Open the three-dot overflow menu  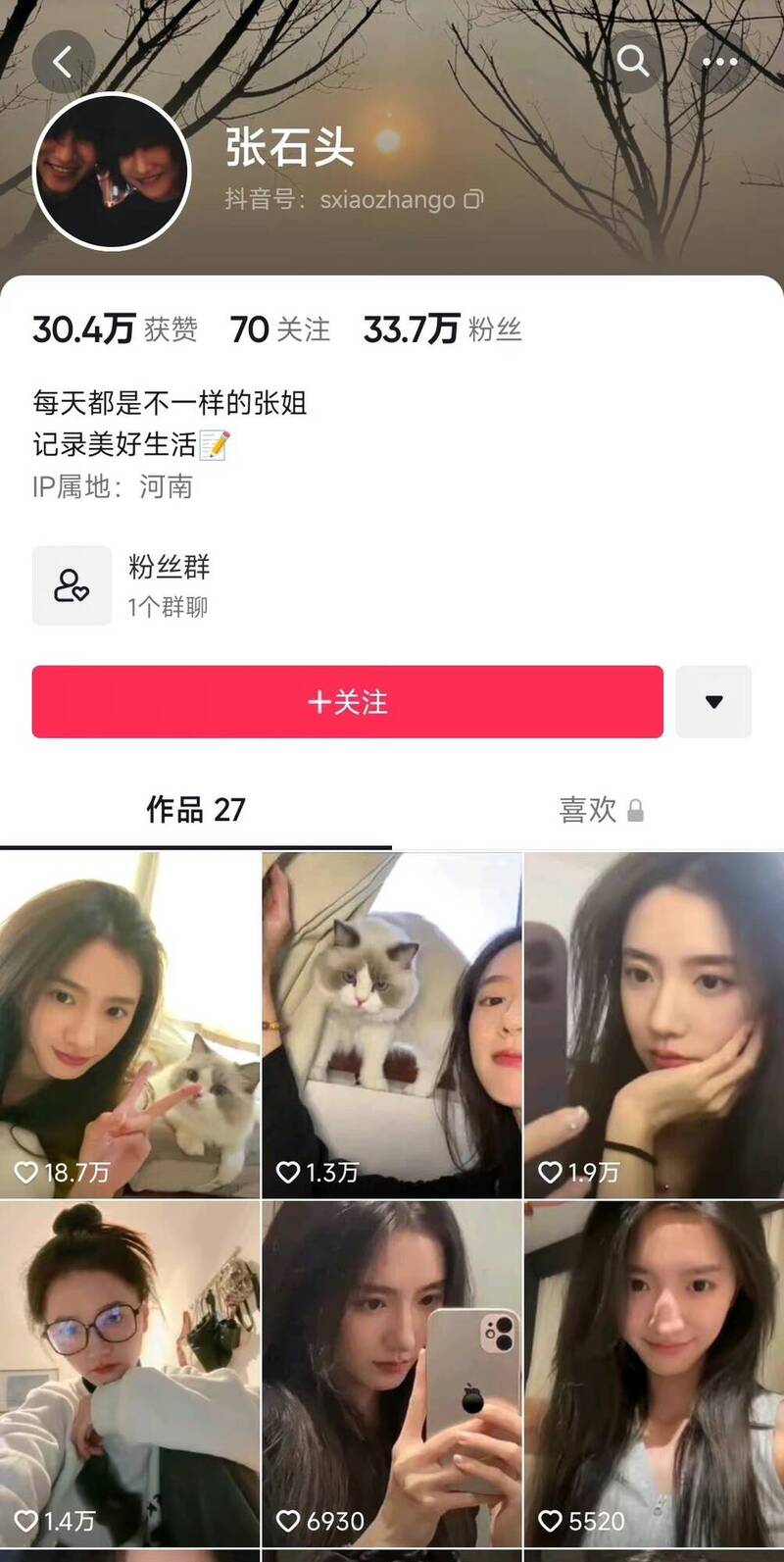coord(719,62)
